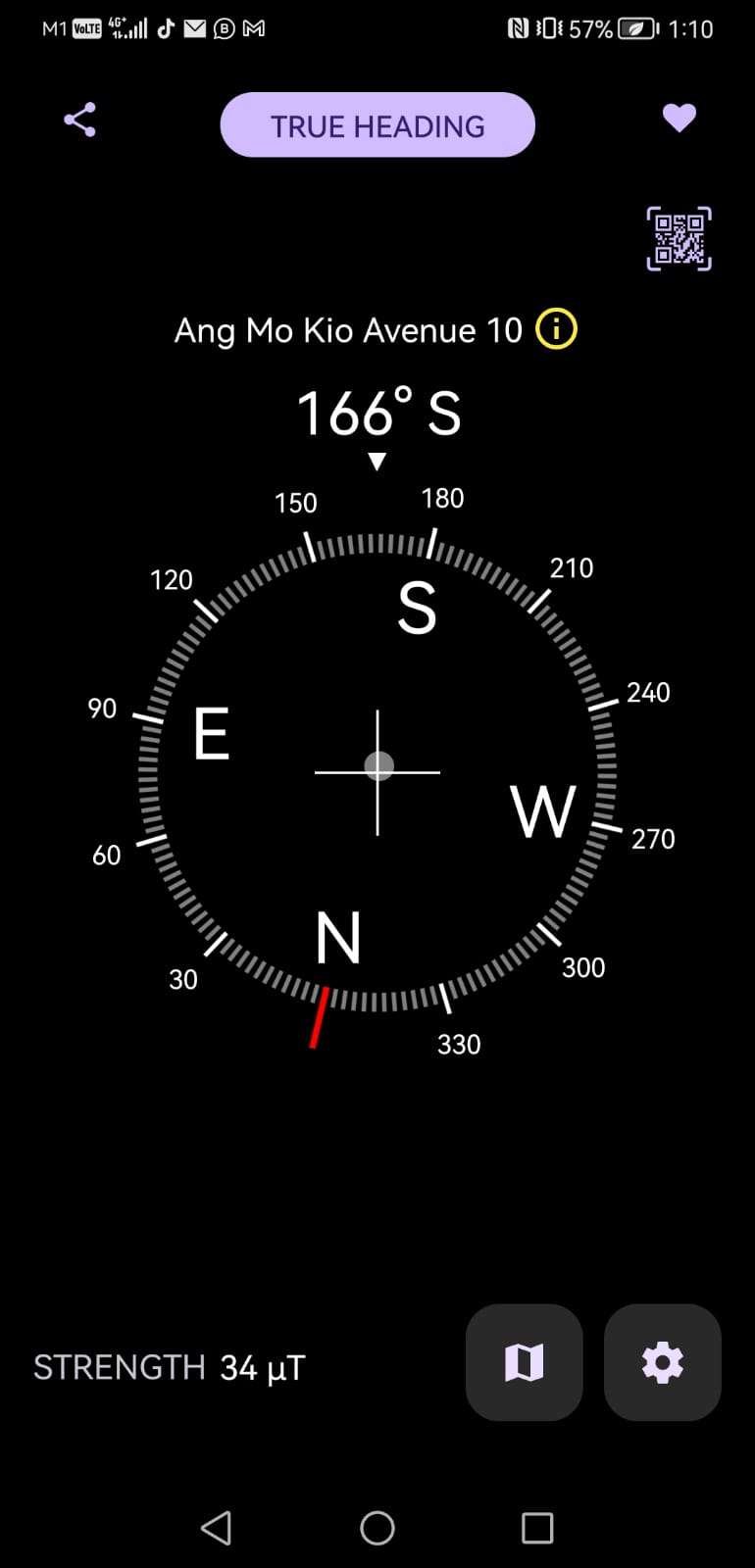Tap the TRUE HEADING button
Image resolution: width=755 pixels, height=1568 pixels.
click(377, 125)
